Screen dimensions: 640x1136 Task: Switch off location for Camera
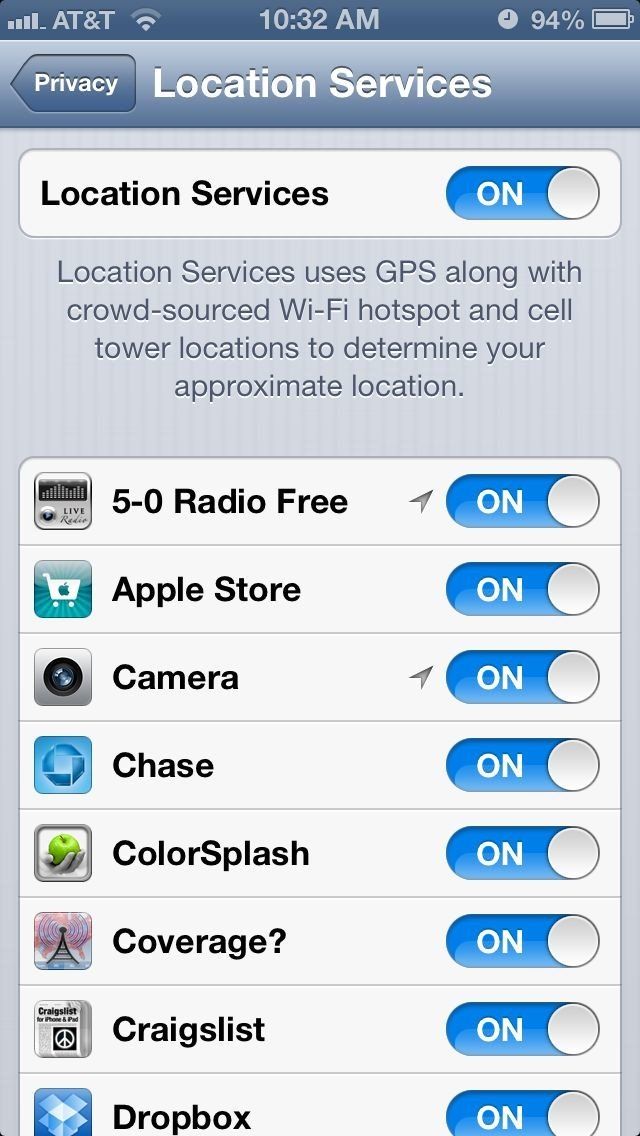point(522,677)
